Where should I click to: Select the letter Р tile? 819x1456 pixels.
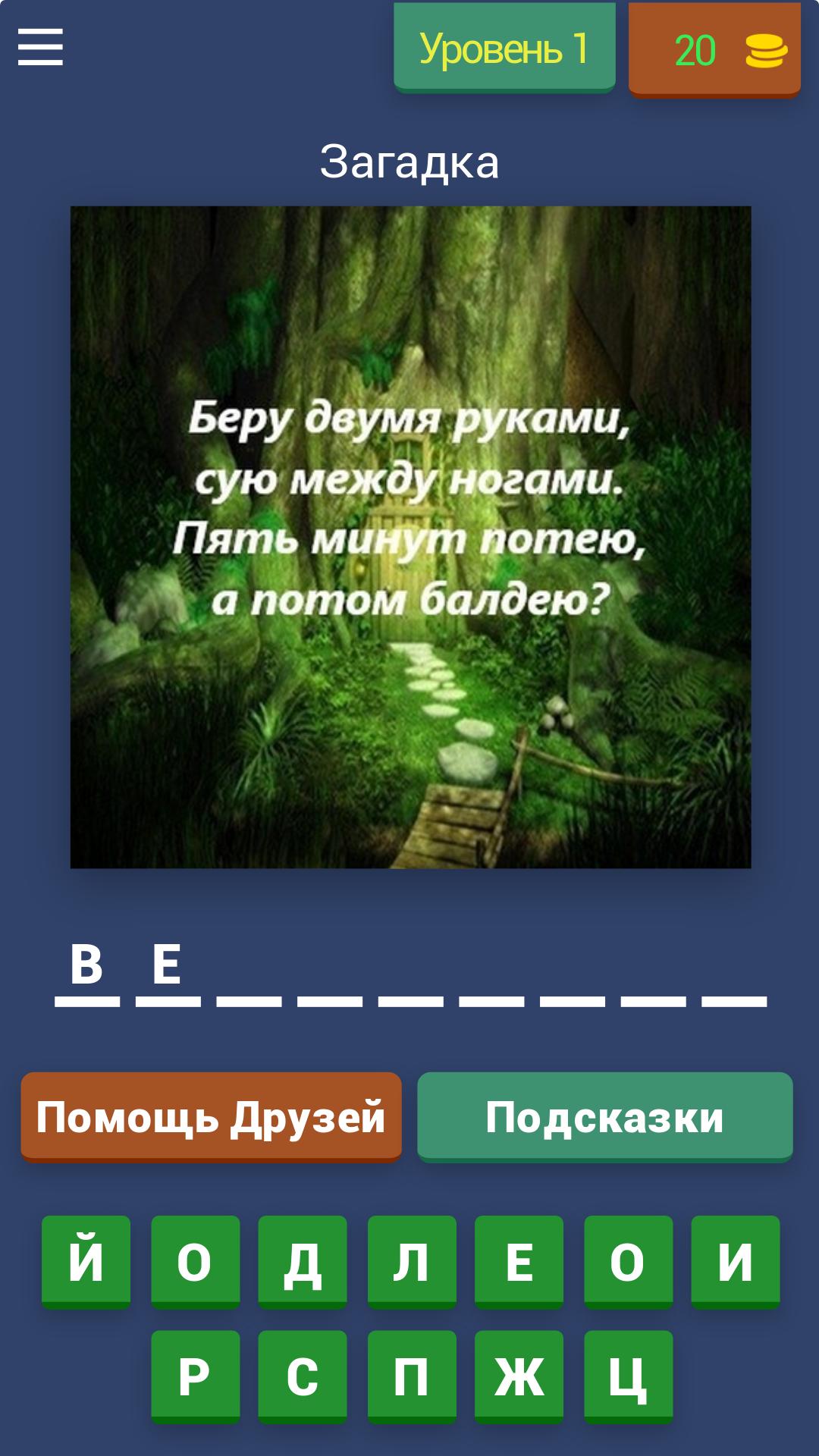tap(195, 1376)
